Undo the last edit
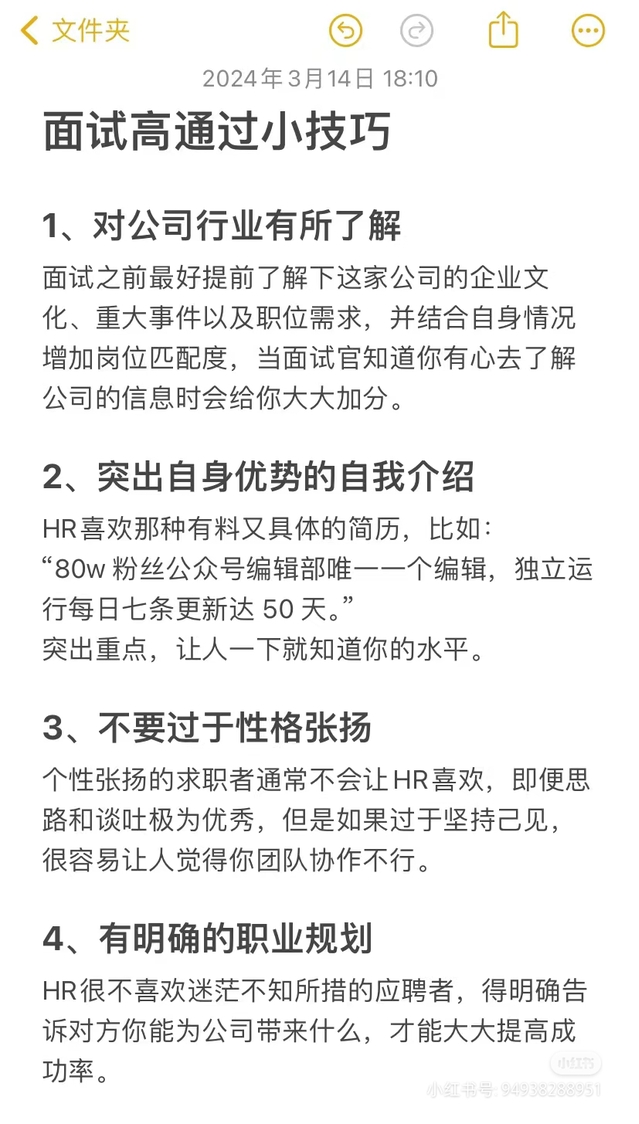This screenshot has width=639, height=1124. (346, 31)
